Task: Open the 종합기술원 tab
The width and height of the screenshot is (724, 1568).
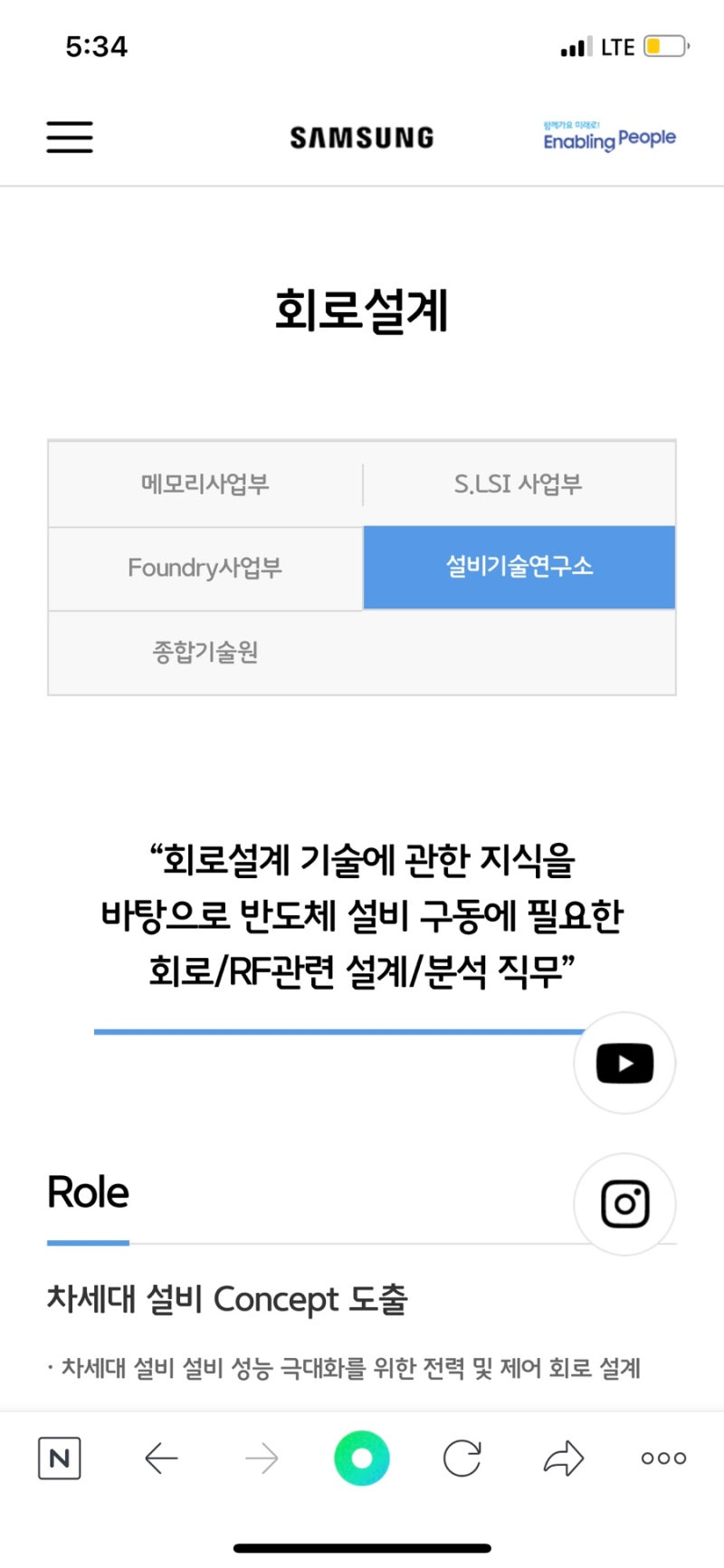Action: [205, 652]
